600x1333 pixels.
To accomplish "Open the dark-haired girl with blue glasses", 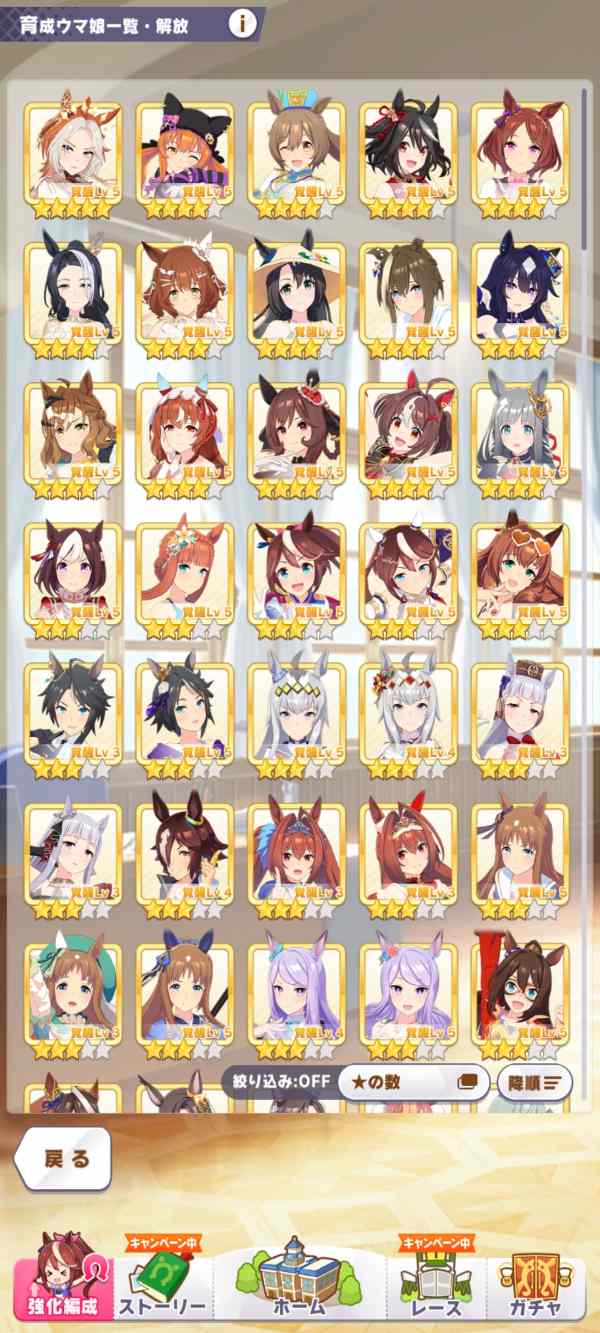I will pyautogui.click(x=520, y=1002).
